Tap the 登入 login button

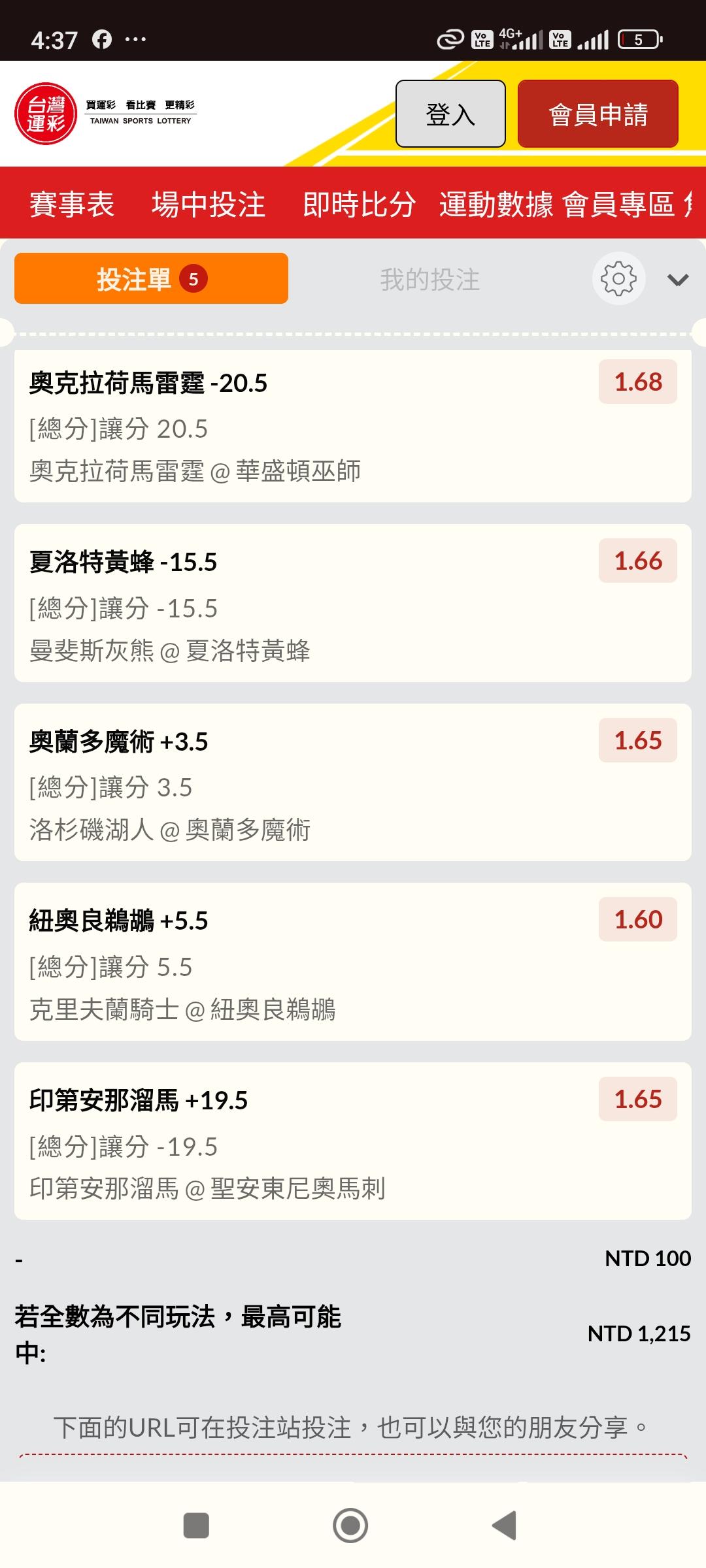coord(450,114)
